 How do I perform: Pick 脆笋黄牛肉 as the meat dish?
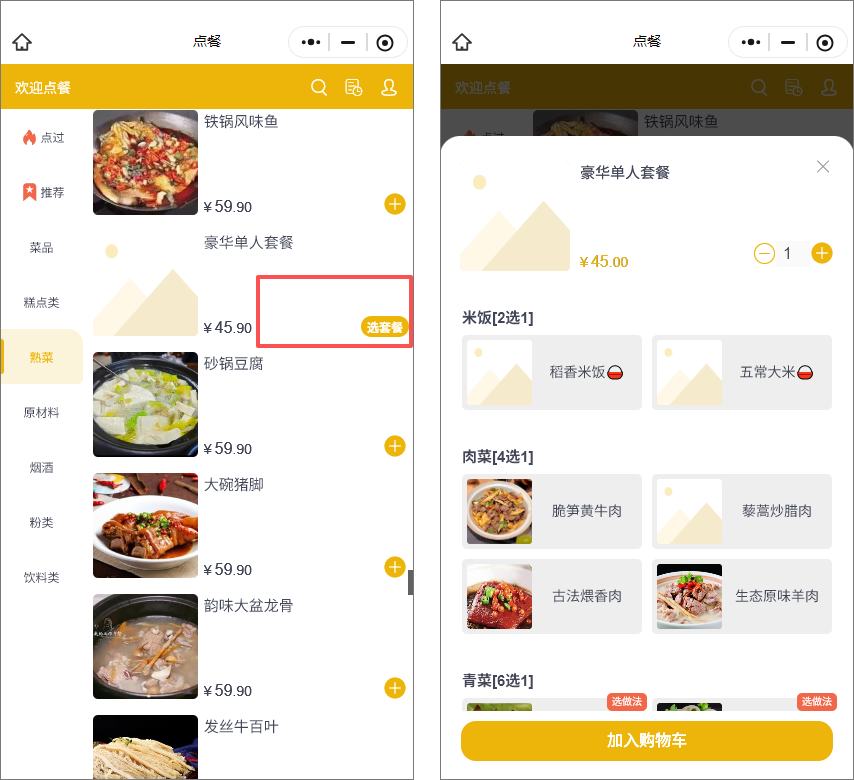[x=552, y=511]
